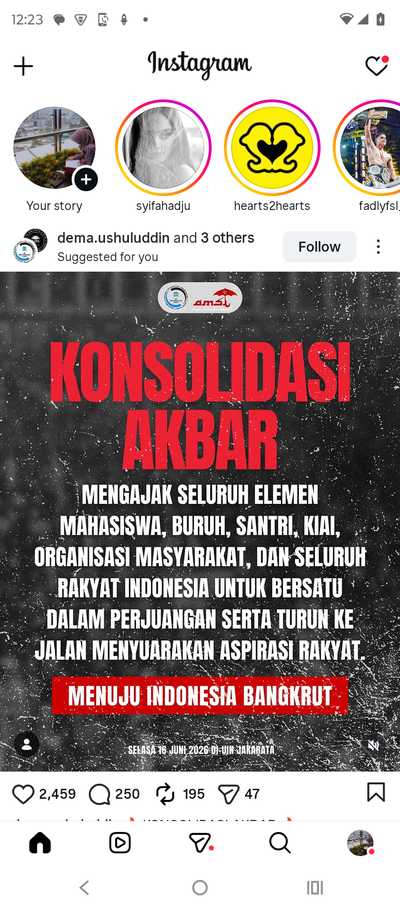Tap the plus icon to create a post
400x911 pixels.
click(23, 66)
